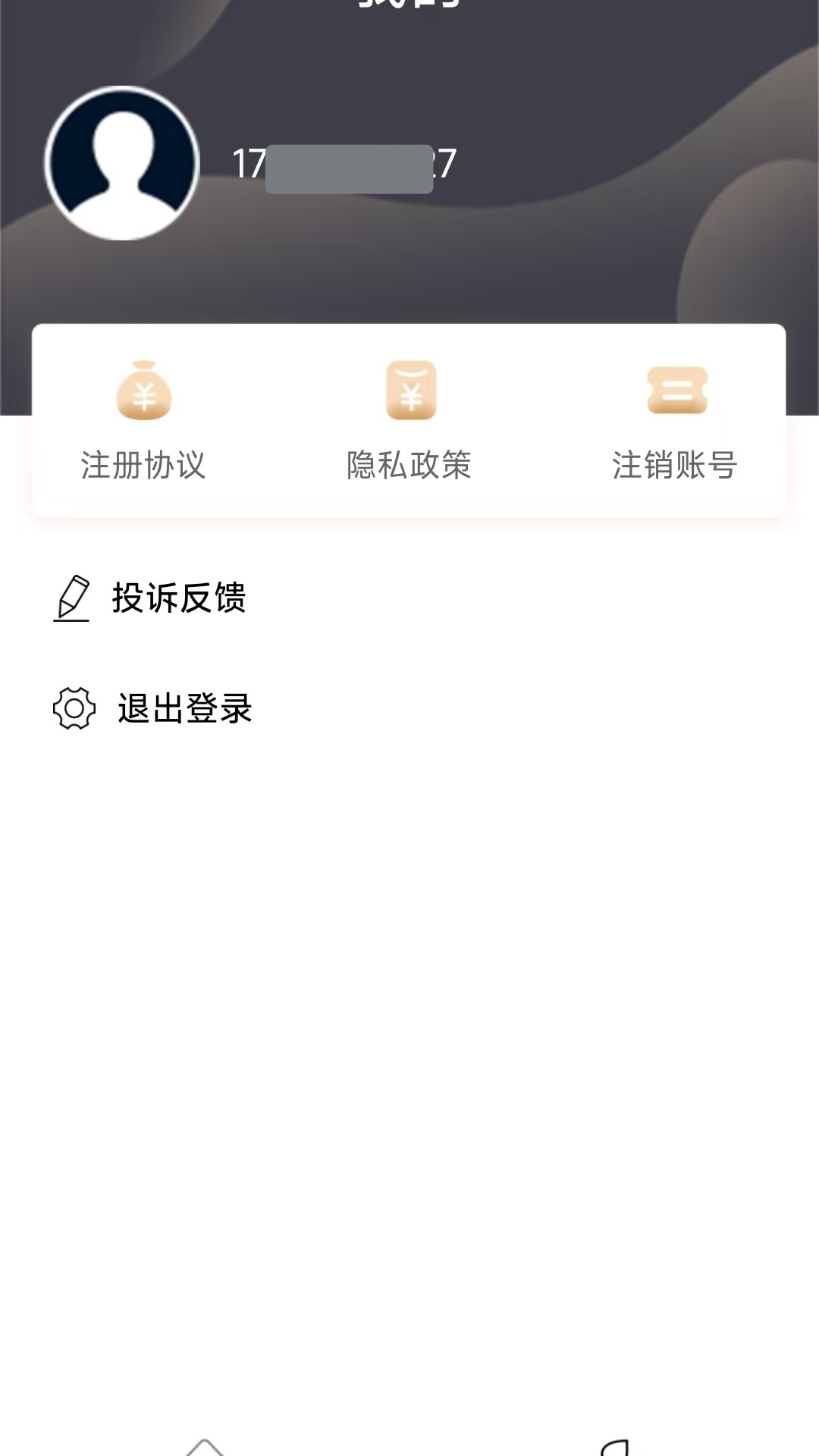Viewport: 819px width, 1456px height.
Task: Select the profile icon in bottom navigation
Action: [x=614, y=1441]
